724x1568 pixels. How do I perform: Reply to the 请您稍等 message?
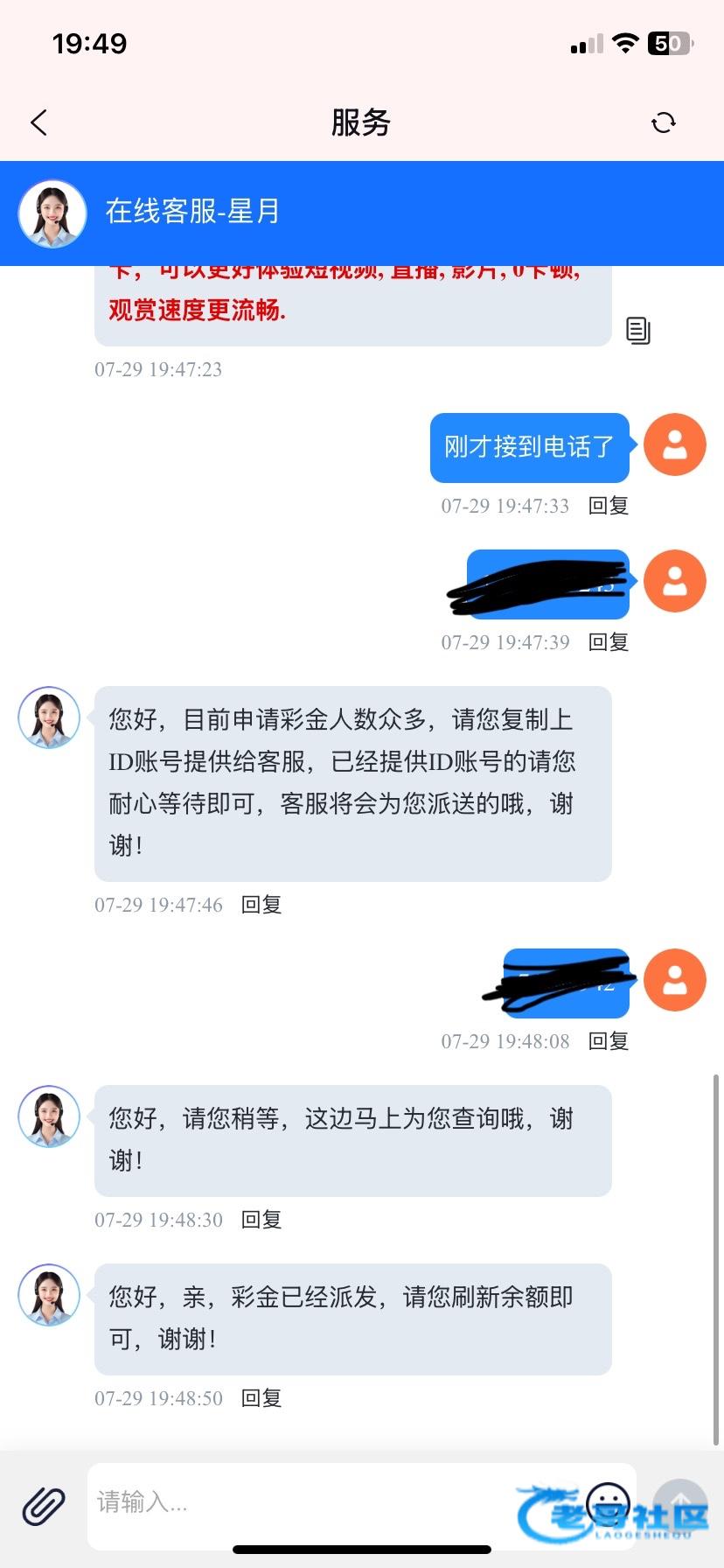tap(261, 1220)
